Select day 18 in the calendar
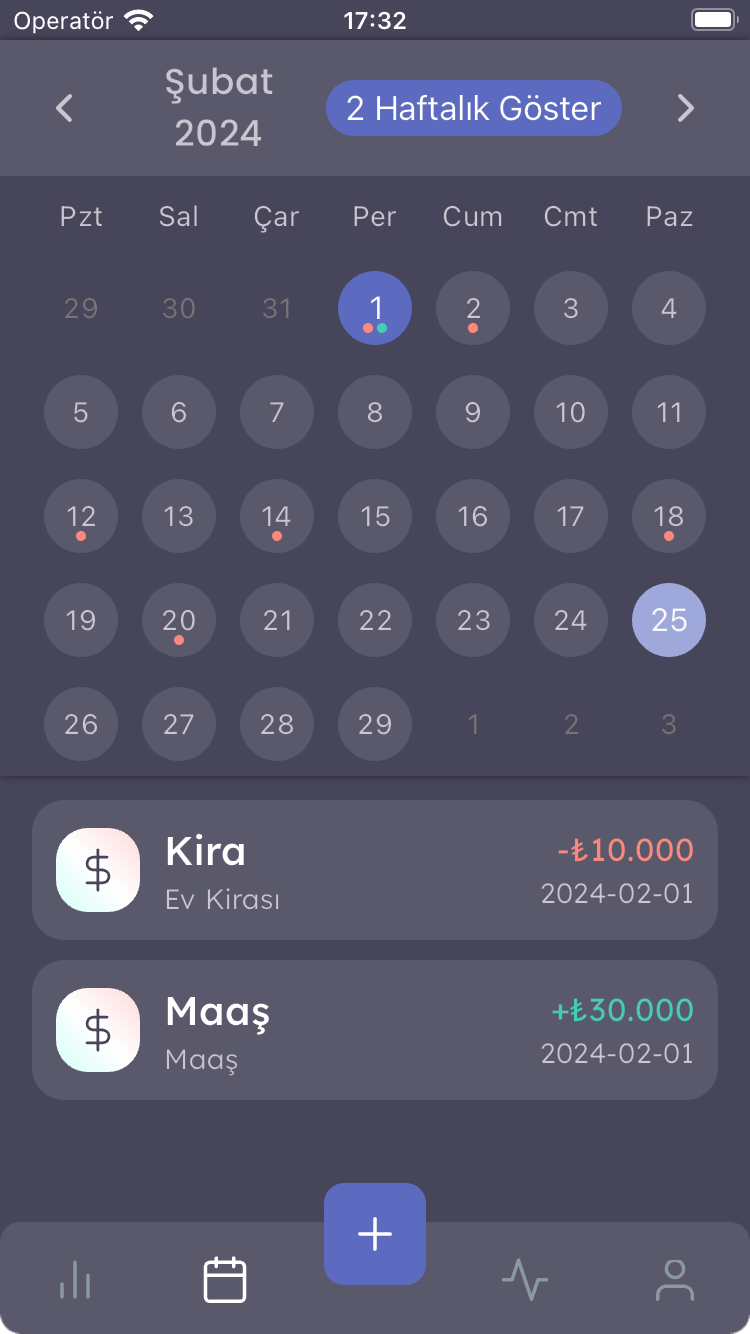The image size is (750, 1334). [x=669, y=516]
